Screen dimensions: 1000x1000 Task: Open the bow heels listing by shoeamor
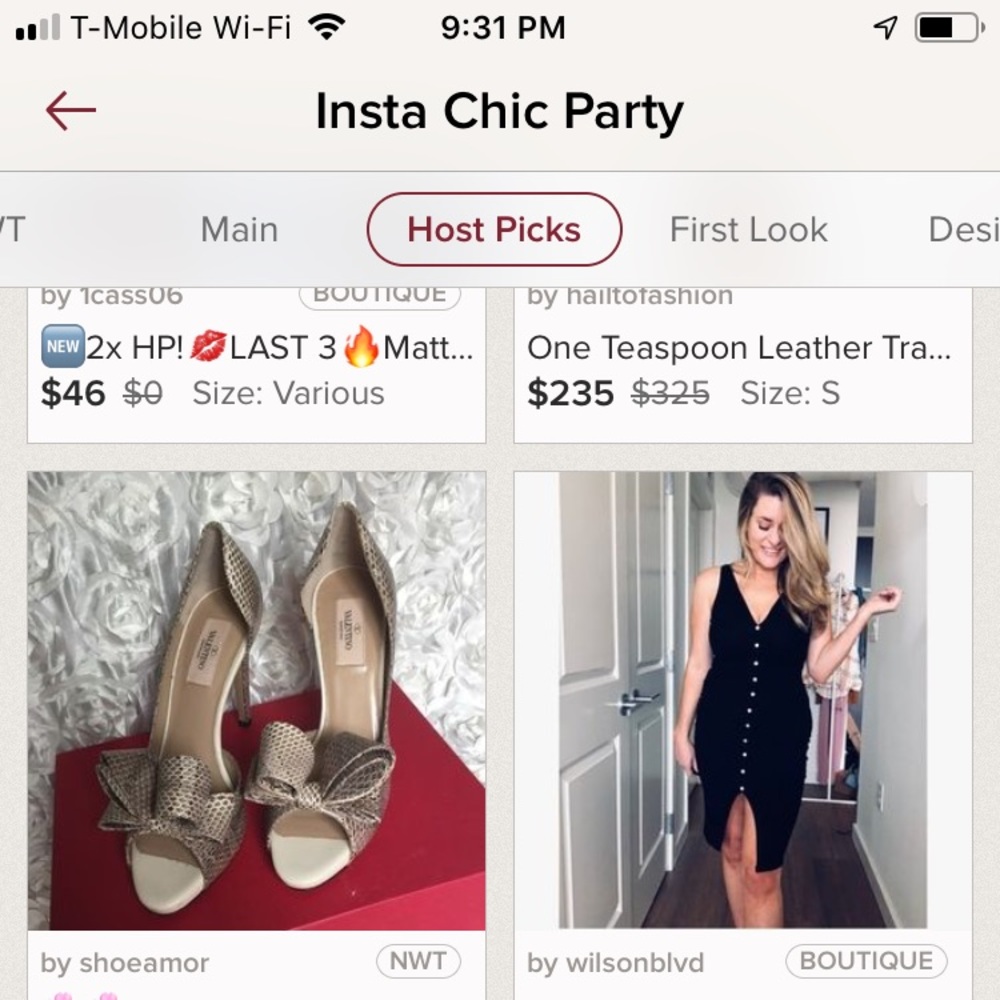256,700
